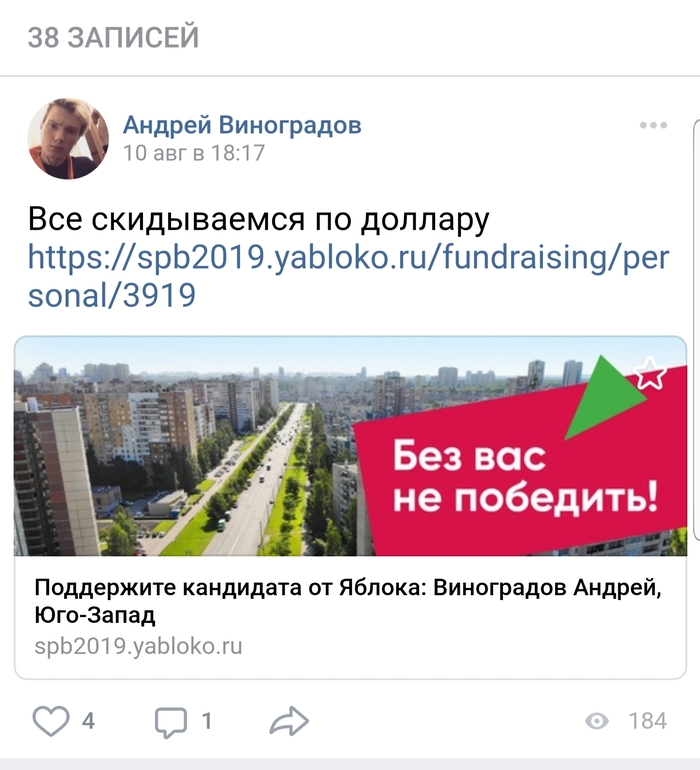The width and height of the screenshot is (700, 770).
Task: Open the post overflow menu
Action: pos(653,126)
